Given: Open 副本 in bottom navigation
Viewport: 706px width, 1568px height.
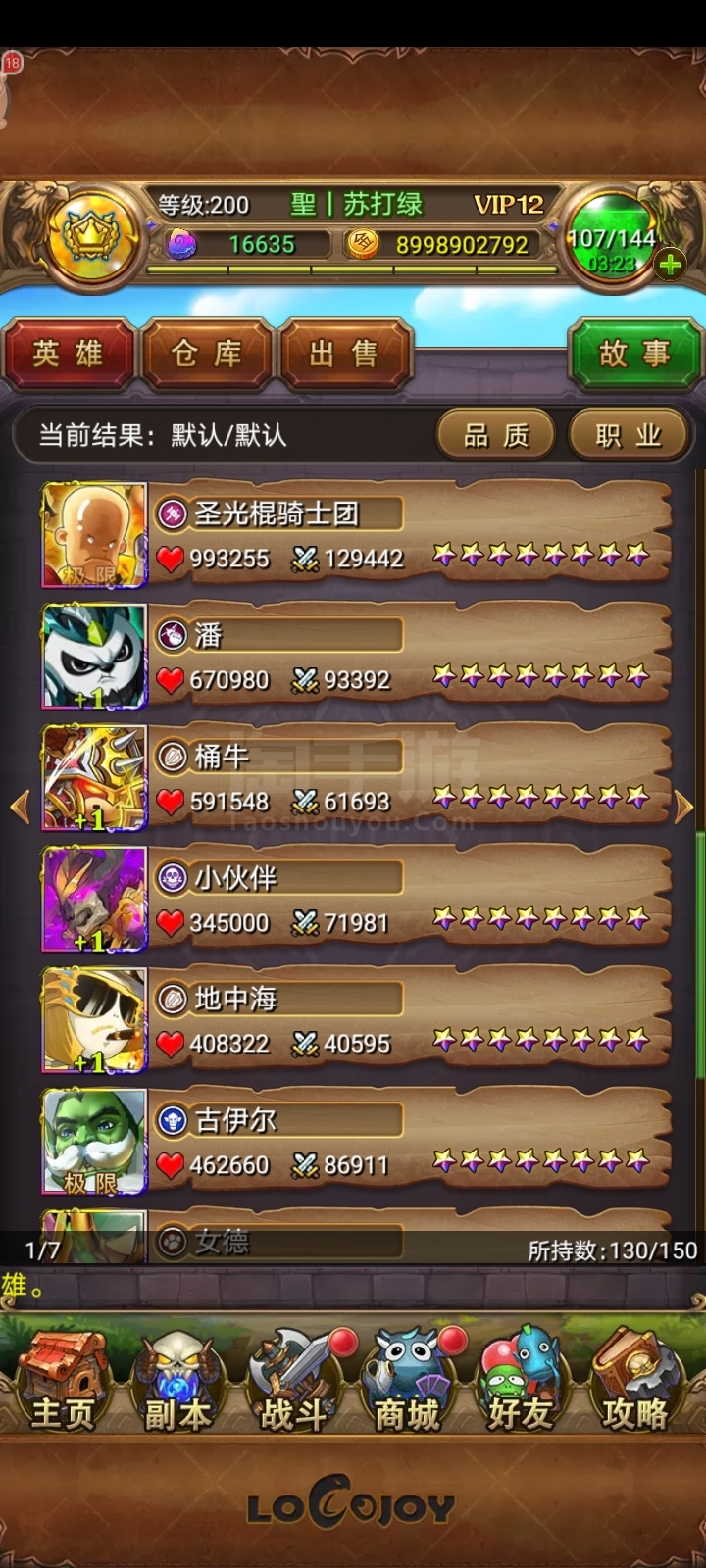Looking at the screenshot, I should (177, 1382).
